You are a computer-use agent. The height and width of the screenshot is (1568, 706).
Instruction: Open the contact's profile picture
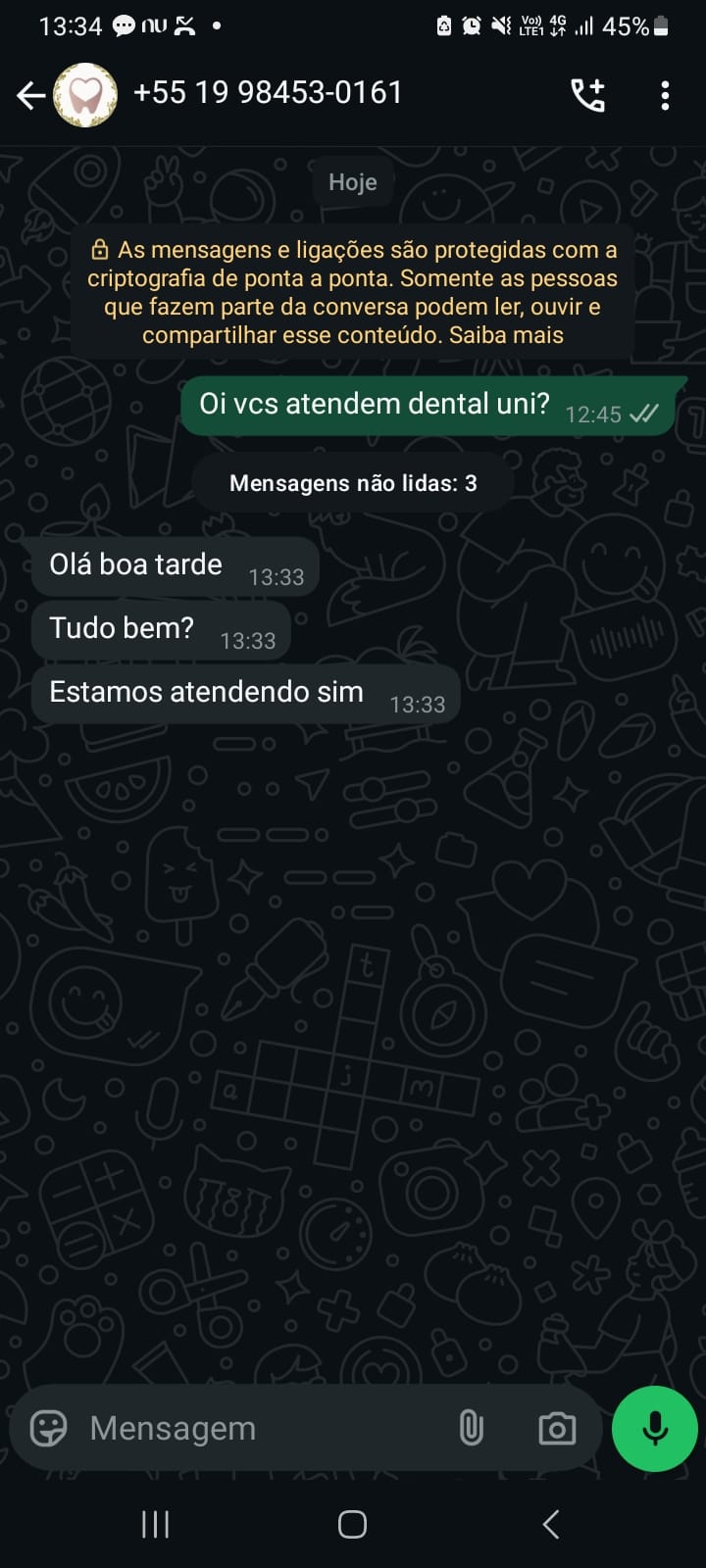coord(85,95)
